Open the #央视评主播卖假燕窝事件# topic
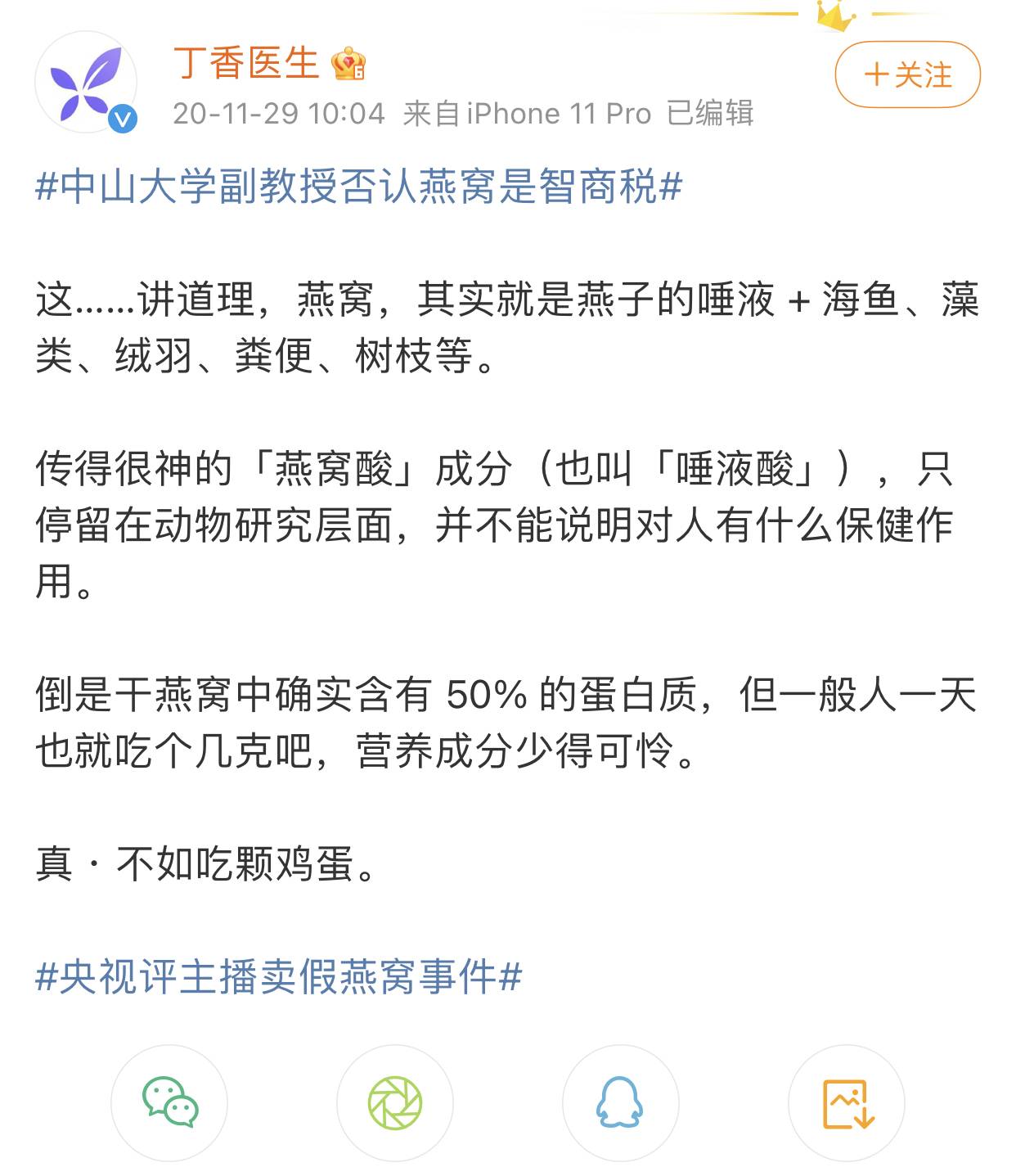The height and width of the screenshot is (1176, 1016). coord(279,977)
